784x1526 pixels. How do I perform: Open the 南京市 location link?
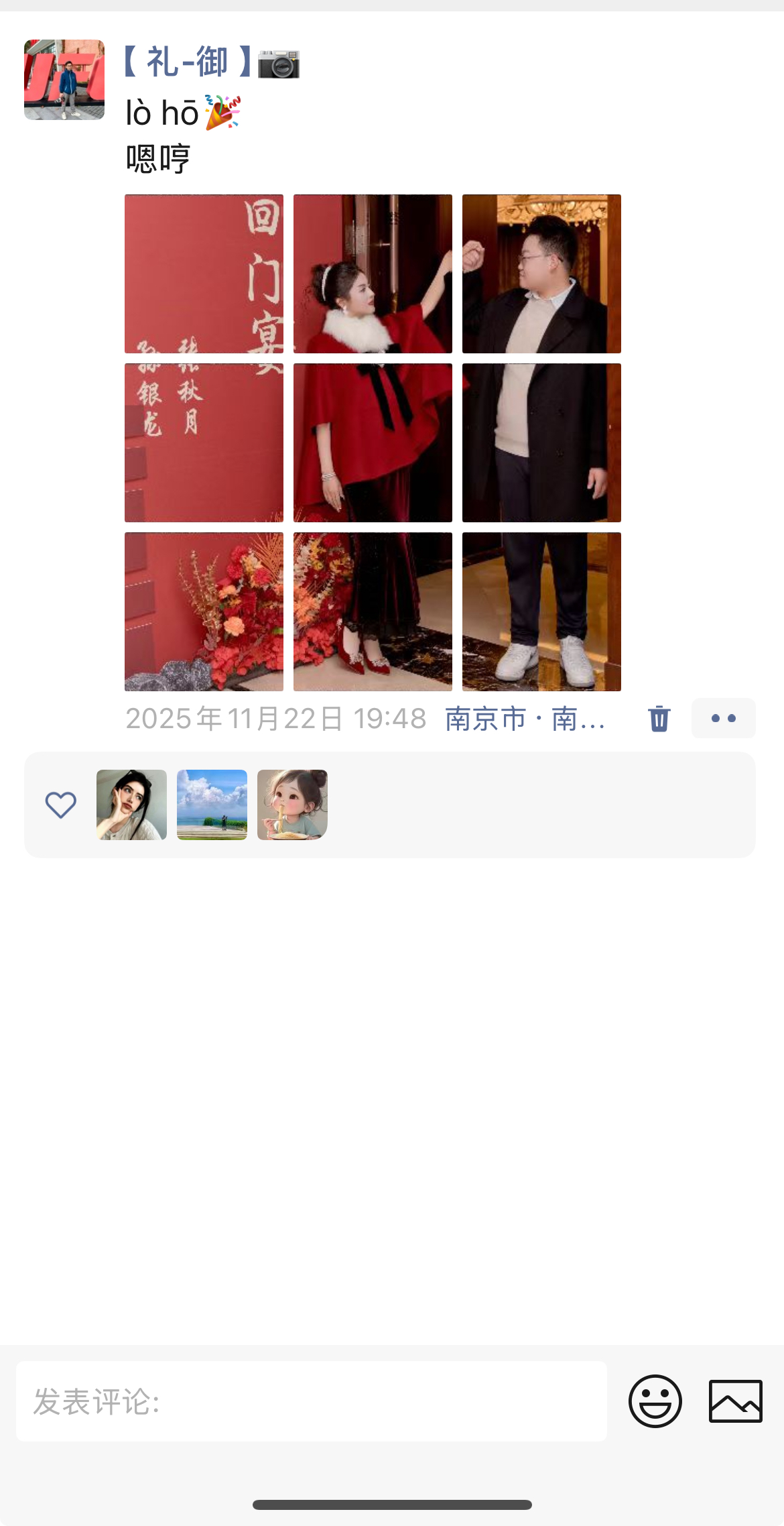(525, 719)
